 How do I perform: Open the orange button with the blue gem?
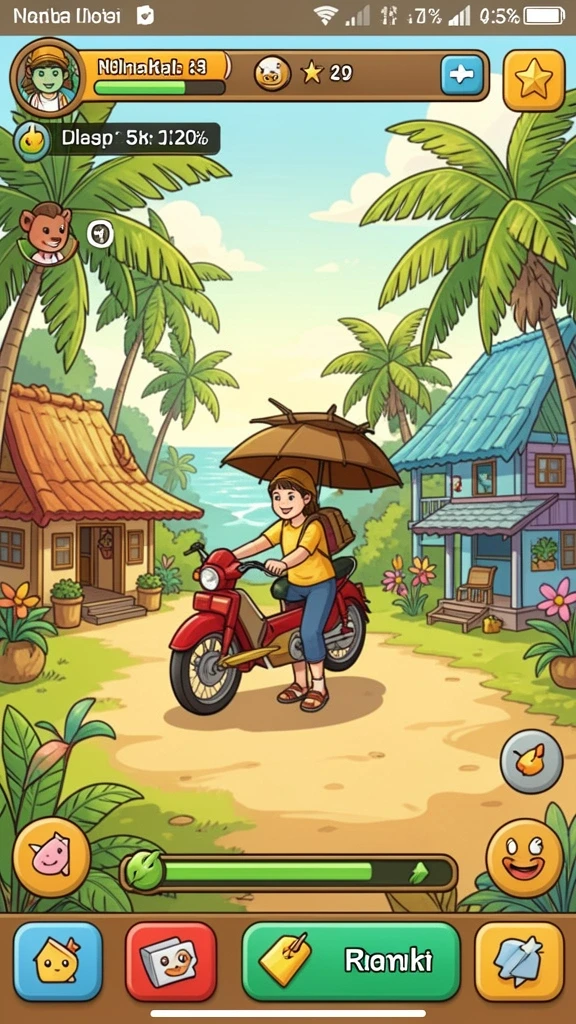[519, 961]
